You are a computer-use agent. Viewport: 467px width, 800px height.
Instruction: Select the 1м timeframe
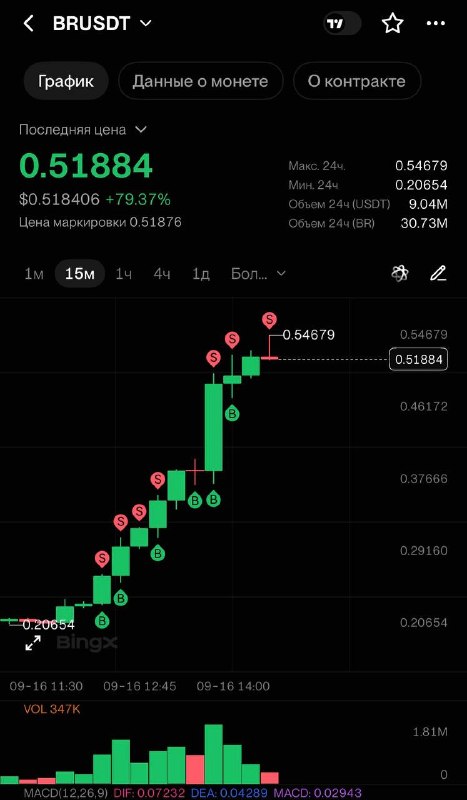[x=34, y=274]
